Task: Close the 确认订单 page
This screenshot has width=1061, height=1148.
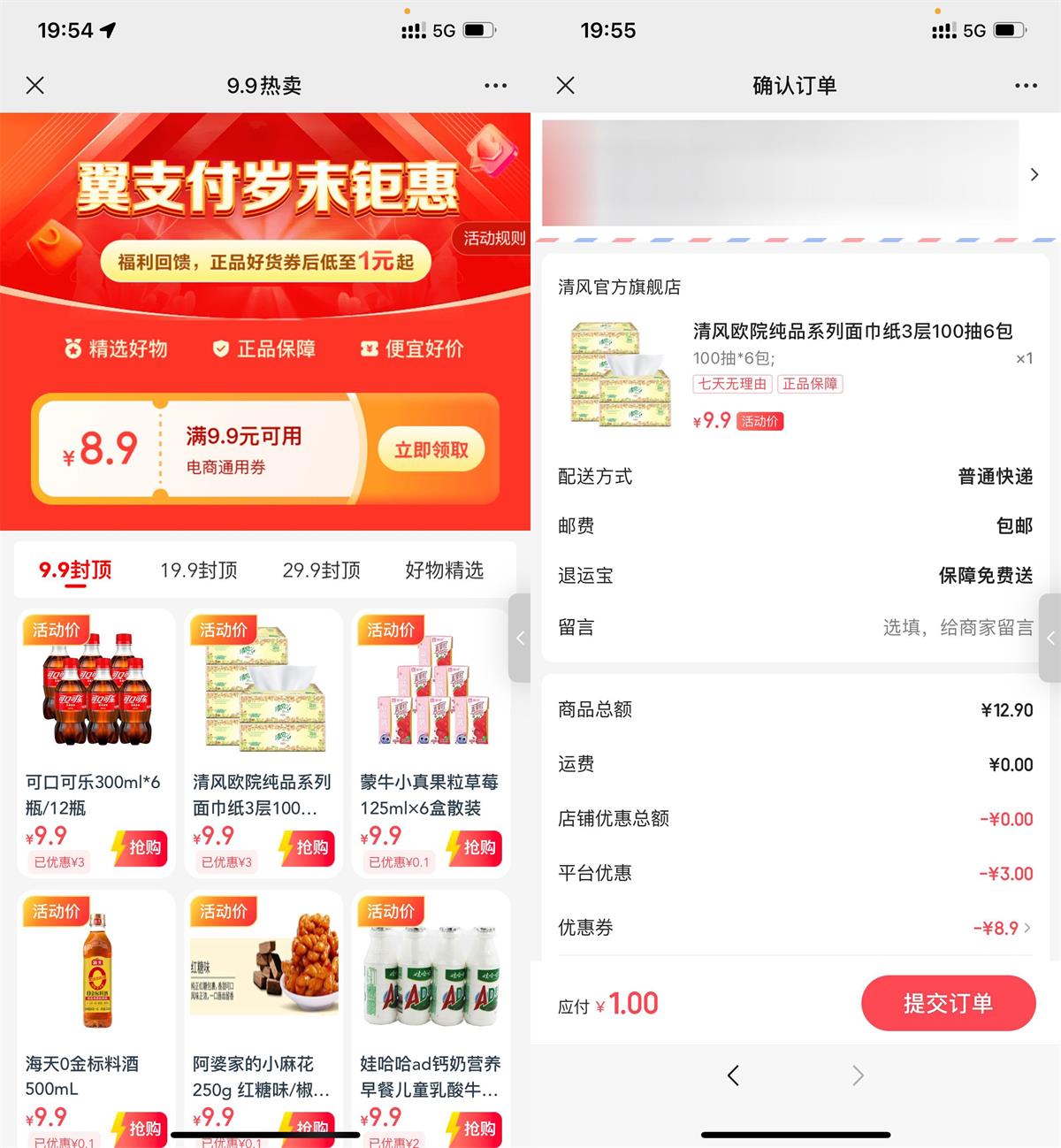Action: pos(566,85)
